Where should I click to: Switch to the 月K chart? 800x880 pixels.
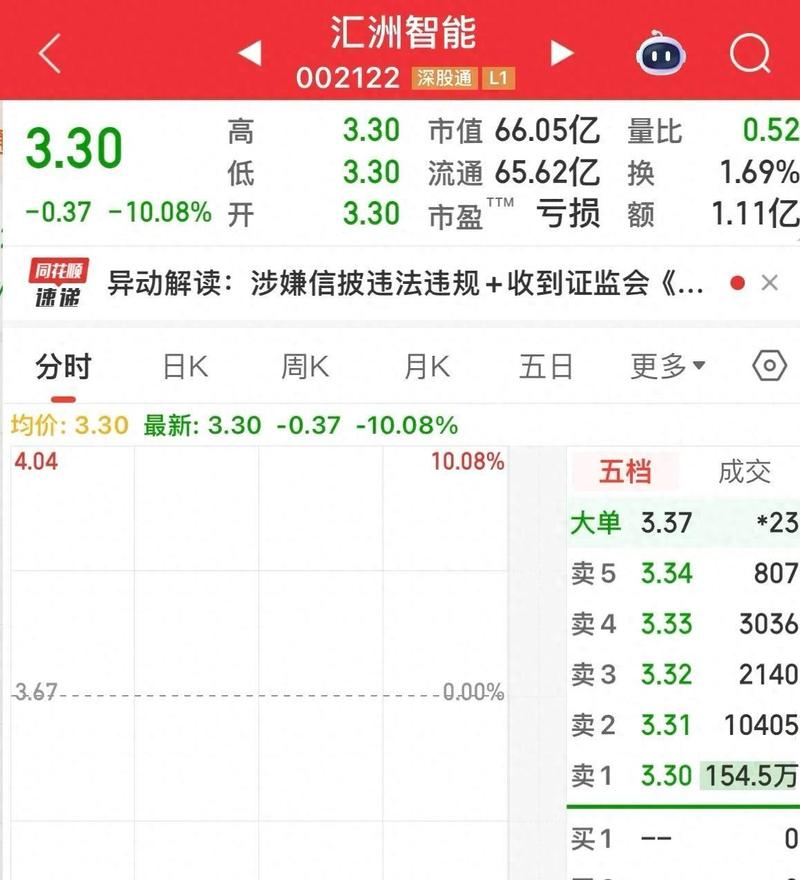click(x=427, y=367)
